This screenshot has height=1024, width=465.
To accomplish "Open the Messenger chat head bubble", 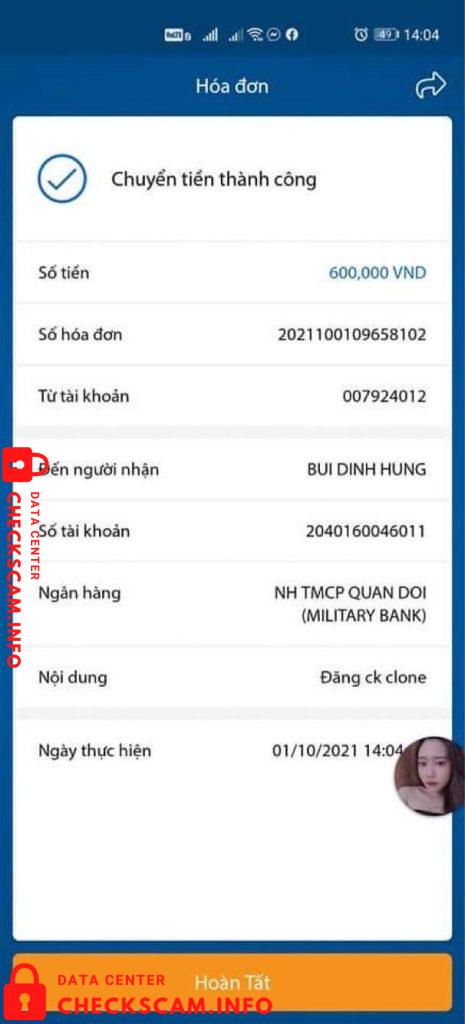I will [430, 776].
